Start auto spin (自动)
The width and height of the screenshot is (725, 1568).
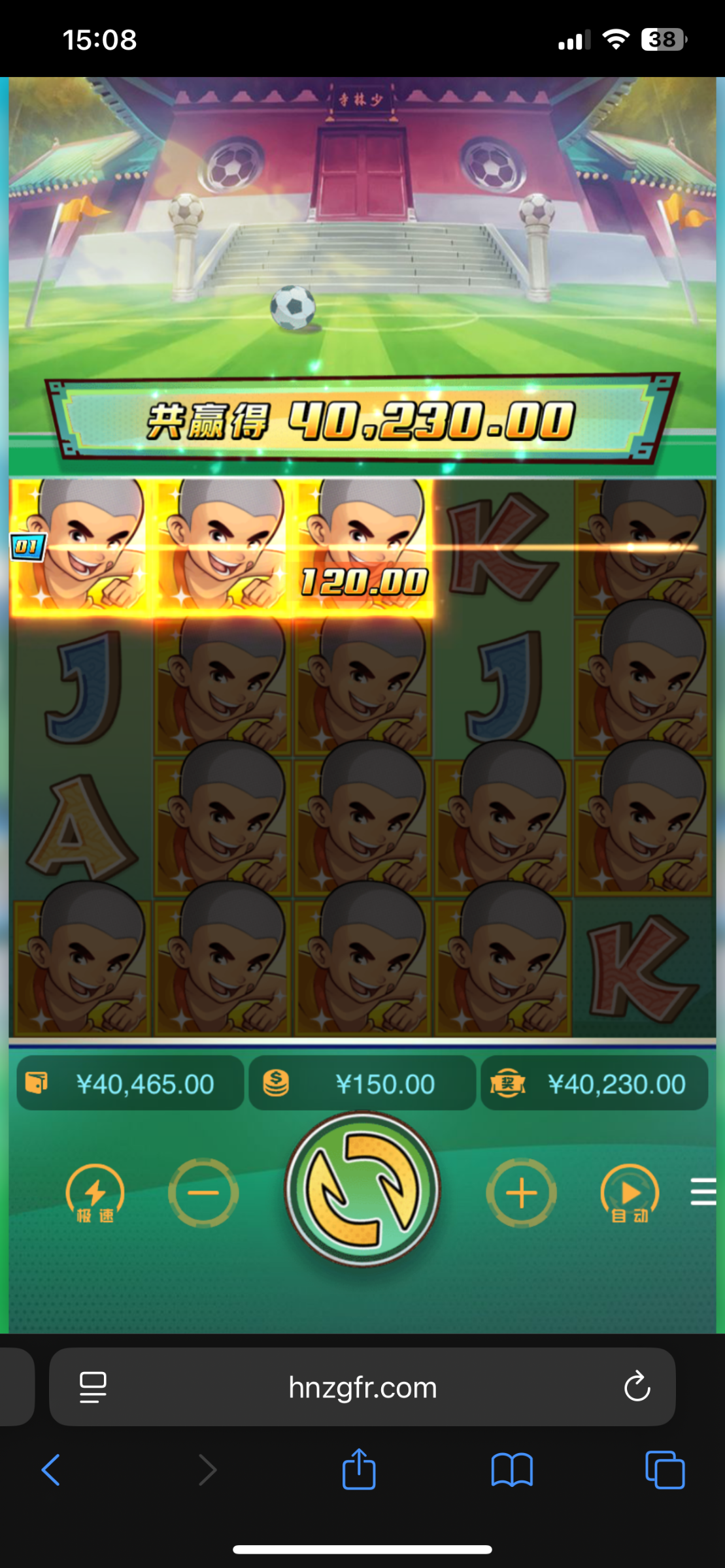pyautogui.click(x=630, y=1193)
